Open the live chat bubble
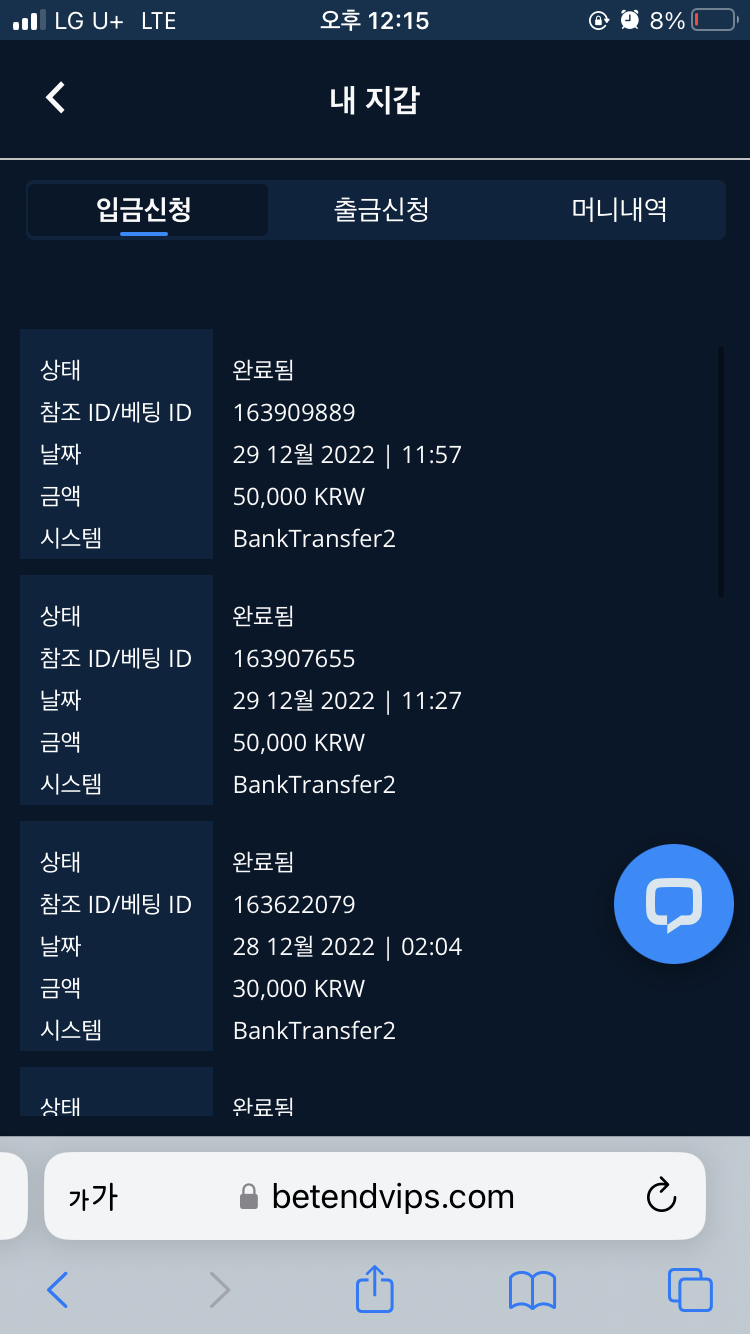The height and width of the screenshot is (1334, 750). 673,904
